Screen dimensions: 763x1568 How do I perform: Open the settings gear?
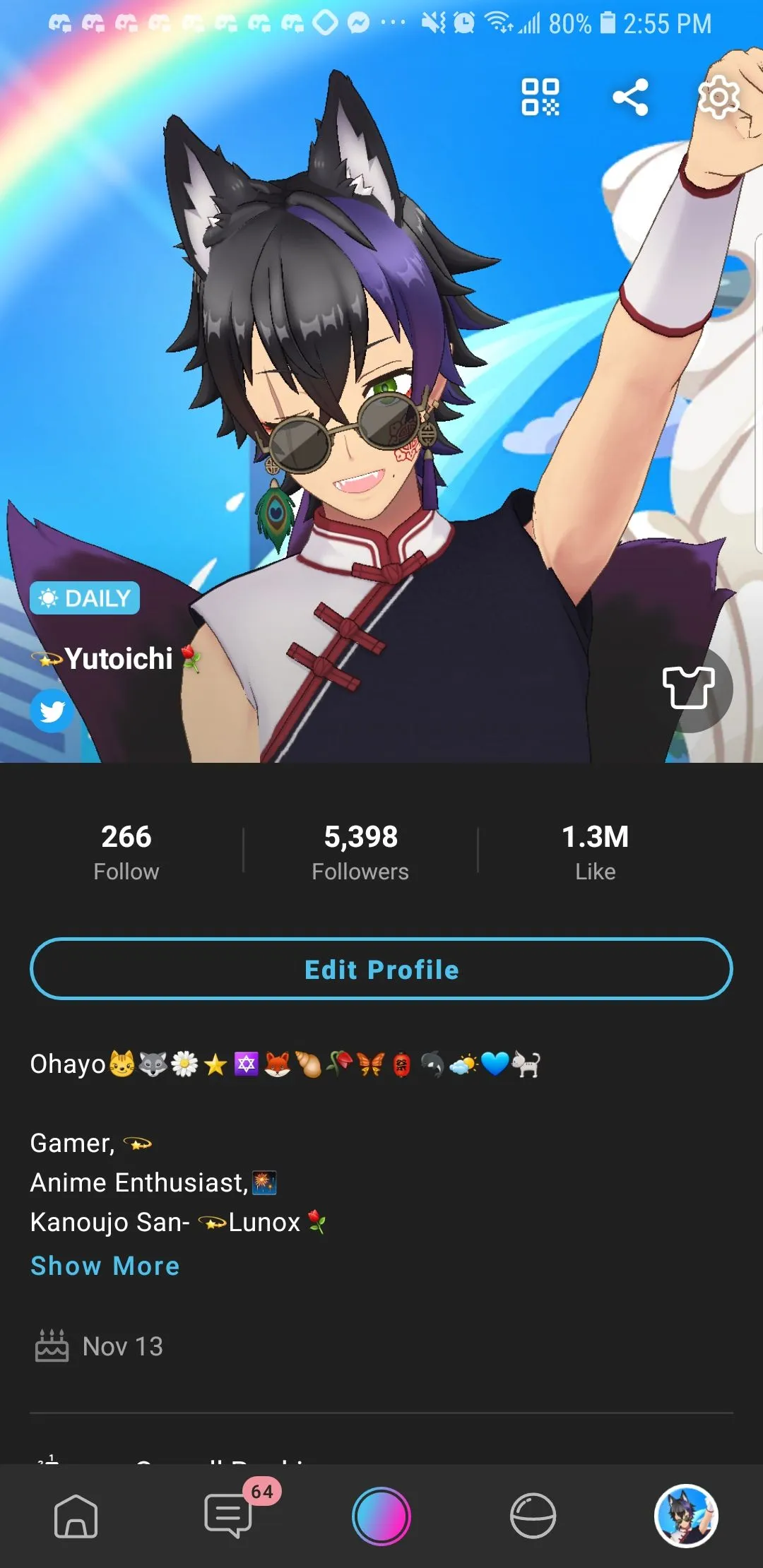click(718, 97)
